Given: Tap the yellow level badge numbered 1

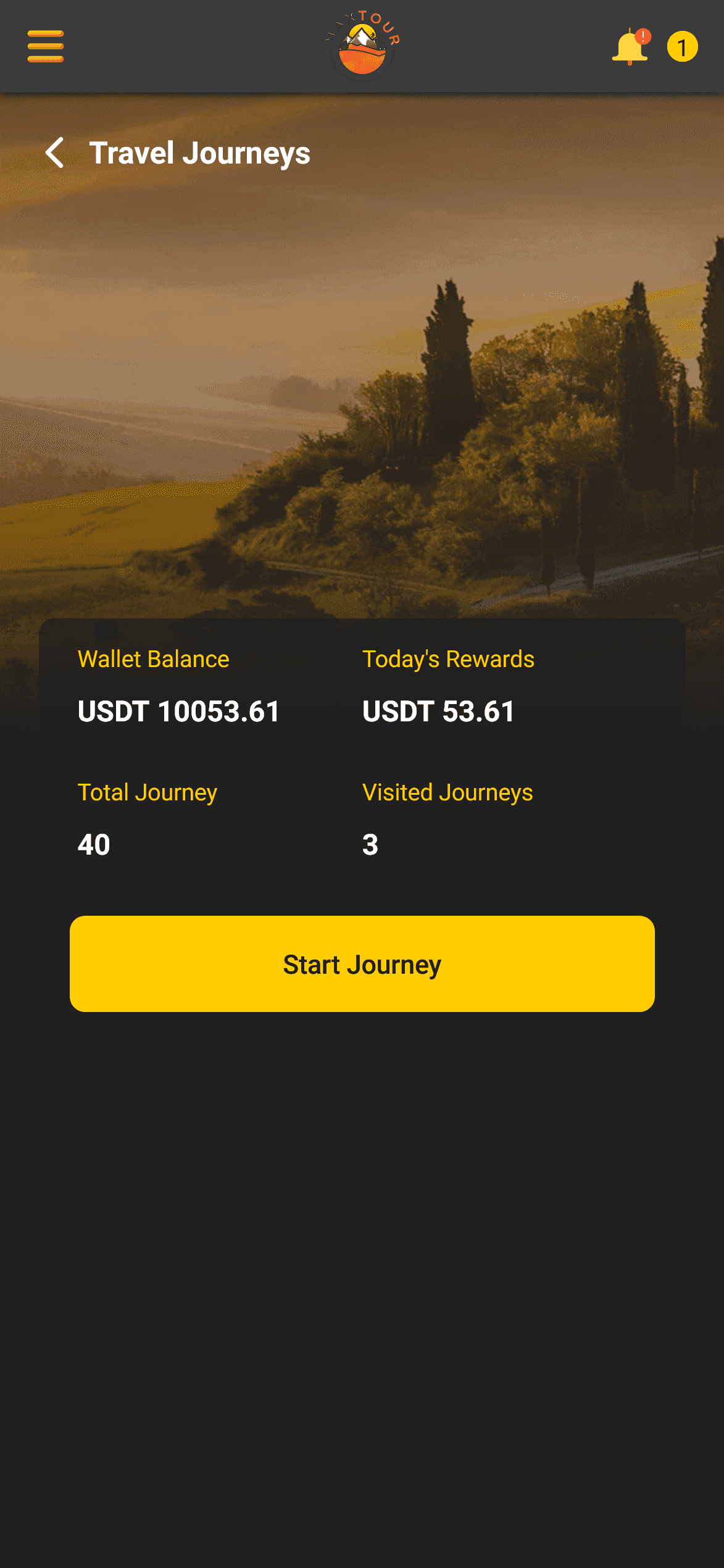Looking at the screenshot, I should pyautogui.click(x=682, y=47).
